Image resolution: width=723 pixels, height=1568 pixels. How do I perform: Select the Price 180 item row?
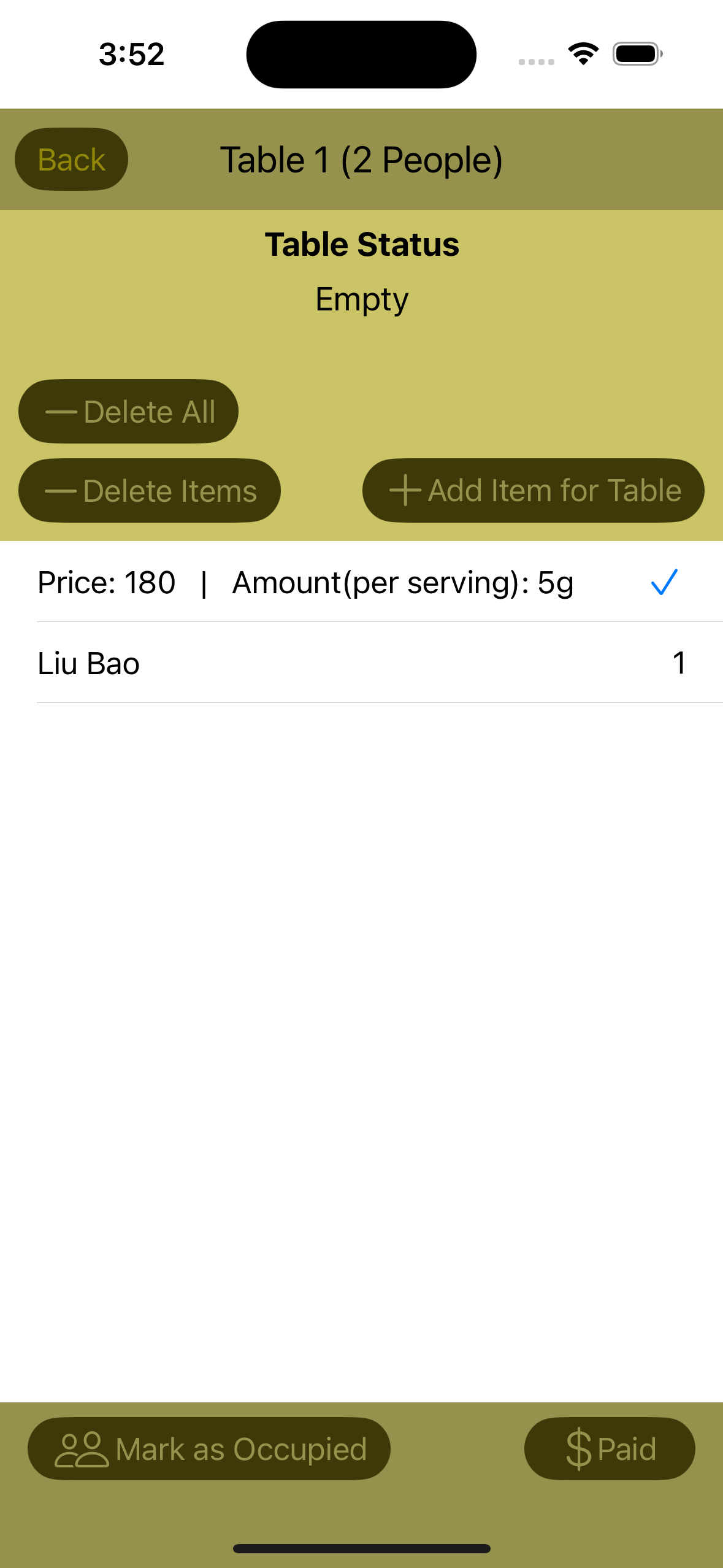[x=361, y=582]
